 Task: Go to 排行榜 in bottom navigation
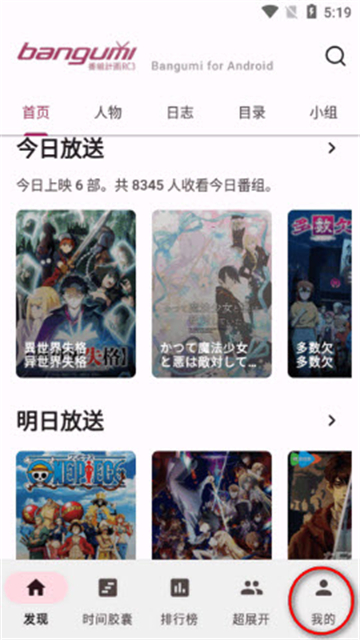[x=180, y=600]
